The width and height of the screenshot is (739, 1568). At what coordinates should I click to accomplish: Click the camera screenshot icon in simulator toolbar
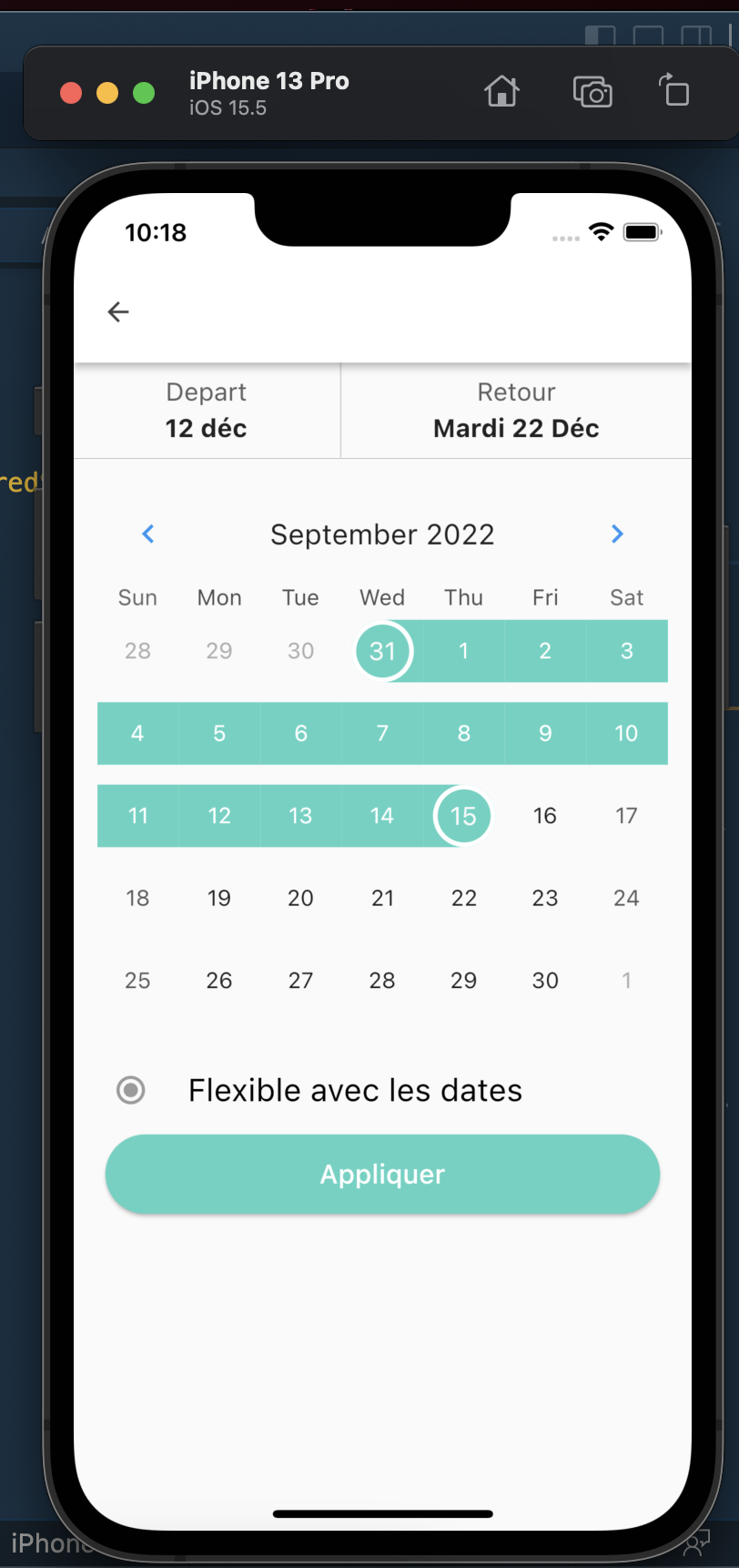[x=592, y=92]
